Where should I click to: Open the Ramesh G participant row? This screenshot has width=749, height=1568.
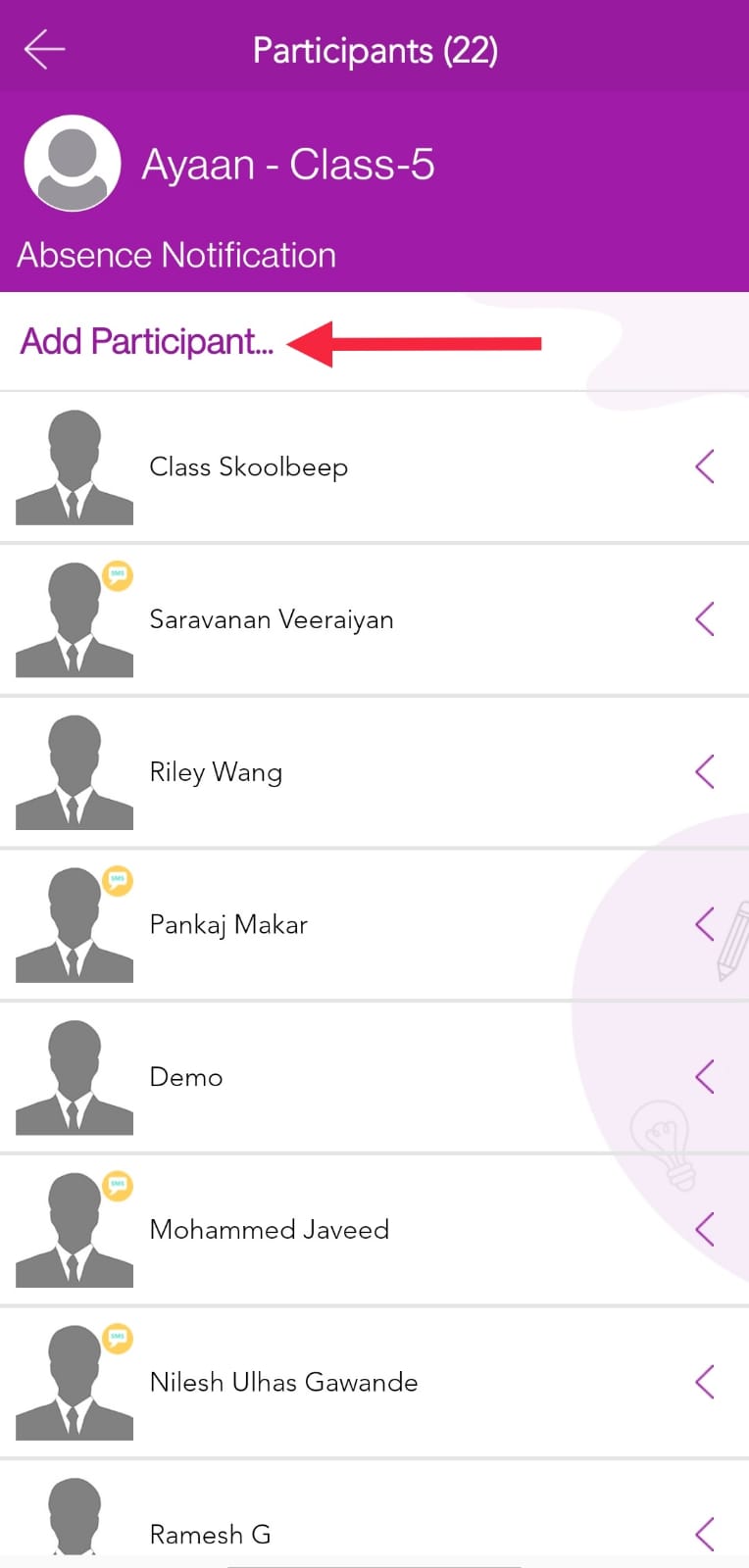pyautogui.click(x=374, y=1509)
